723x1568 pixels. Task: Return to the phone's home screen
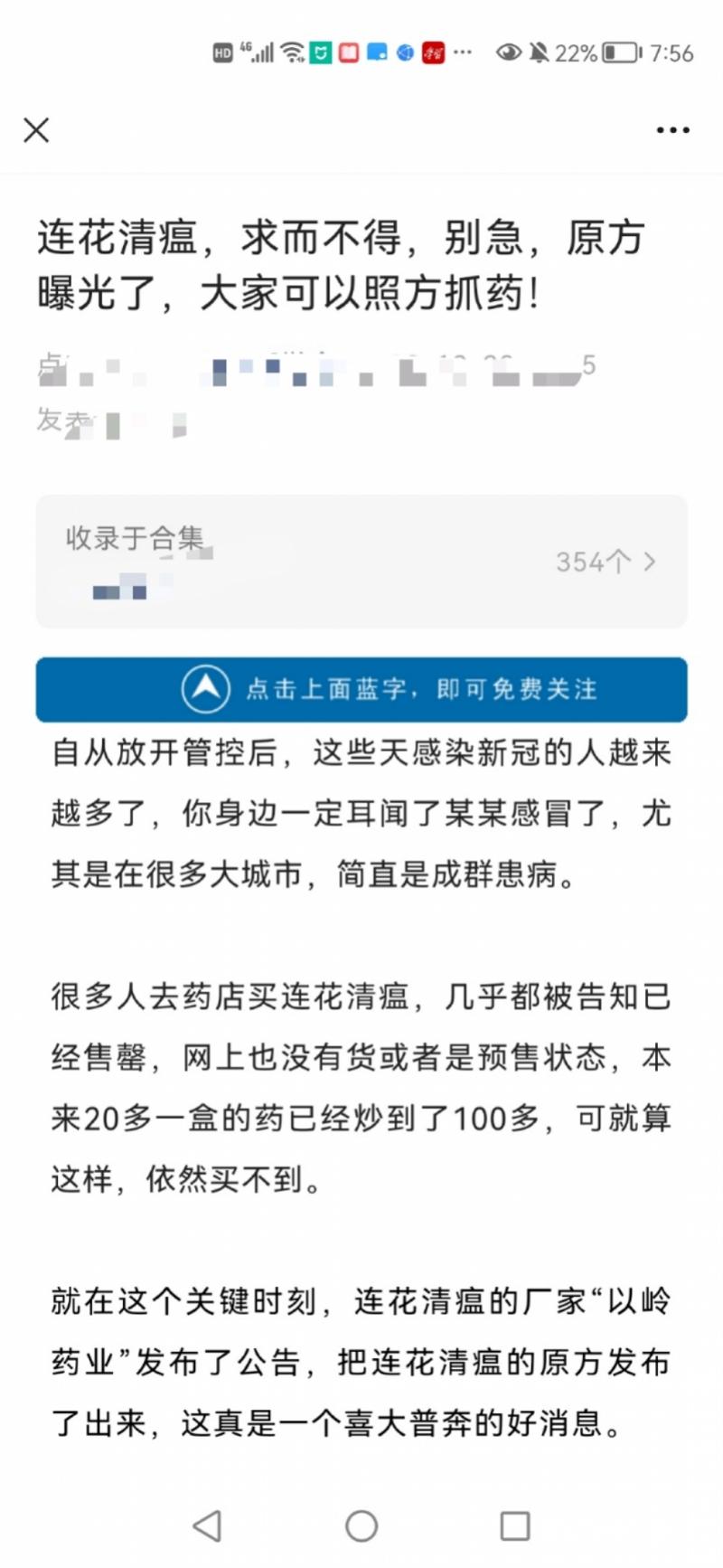[361, 1525]
